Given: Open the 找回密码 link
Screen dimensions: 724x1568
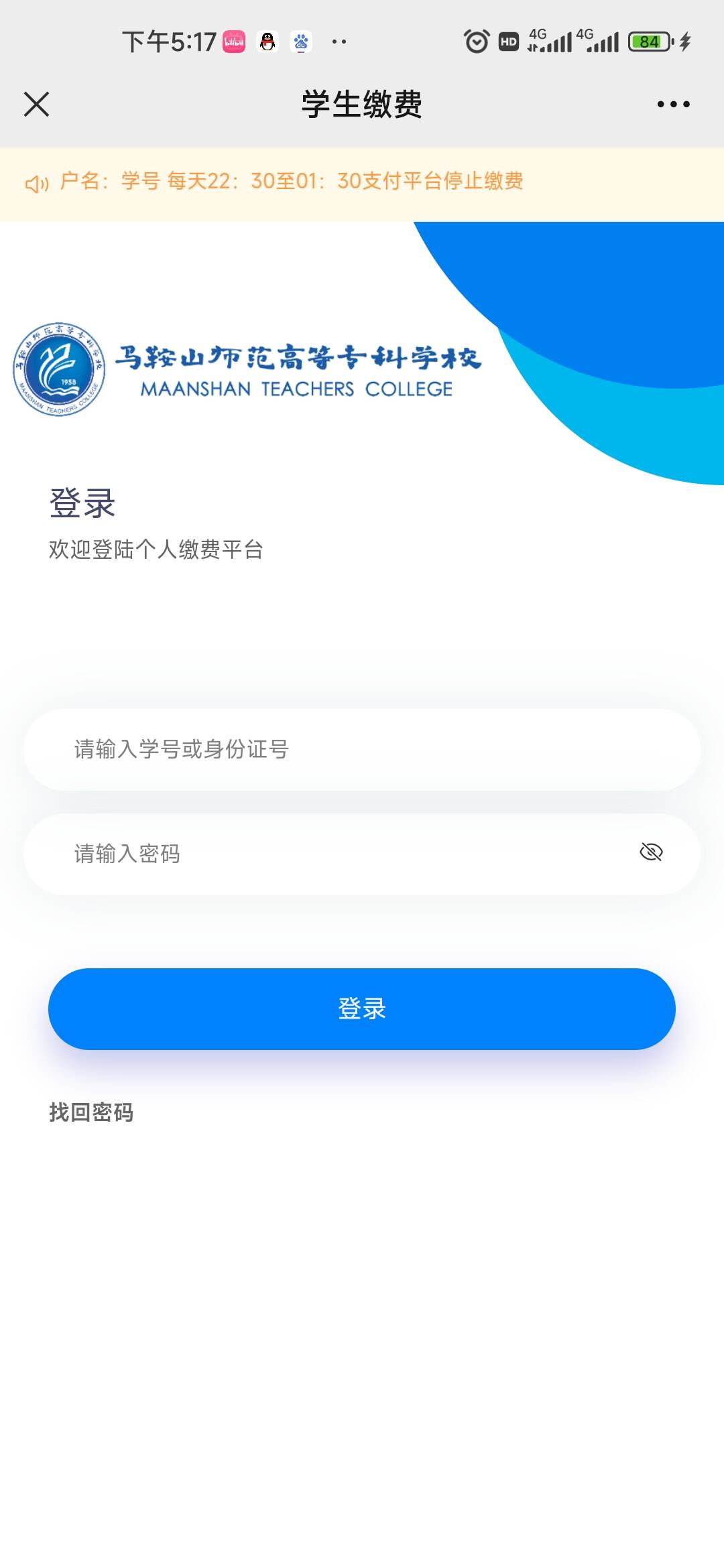Looking at the screenshot, I should coord(91,1112).
